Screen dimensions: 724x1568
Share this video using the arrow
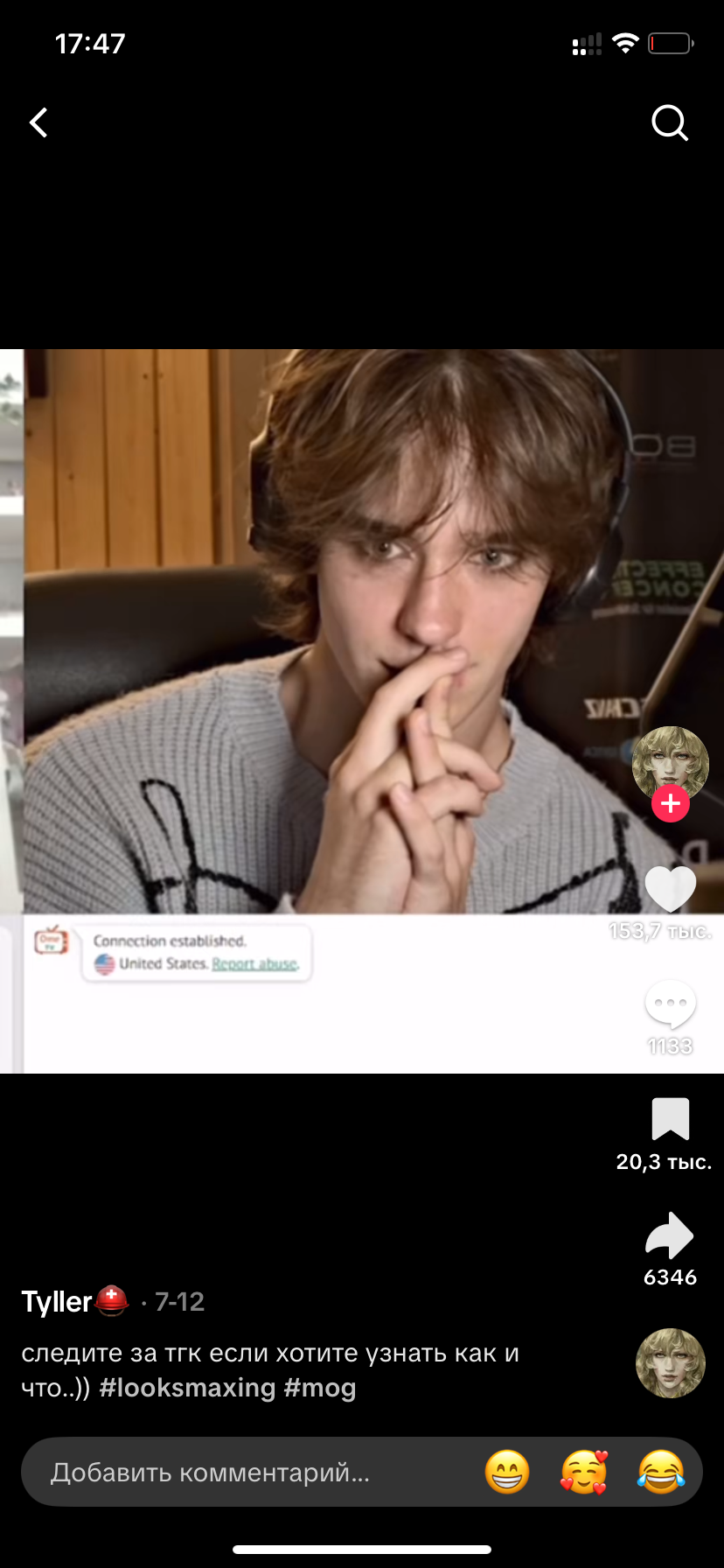(670, 1235)
